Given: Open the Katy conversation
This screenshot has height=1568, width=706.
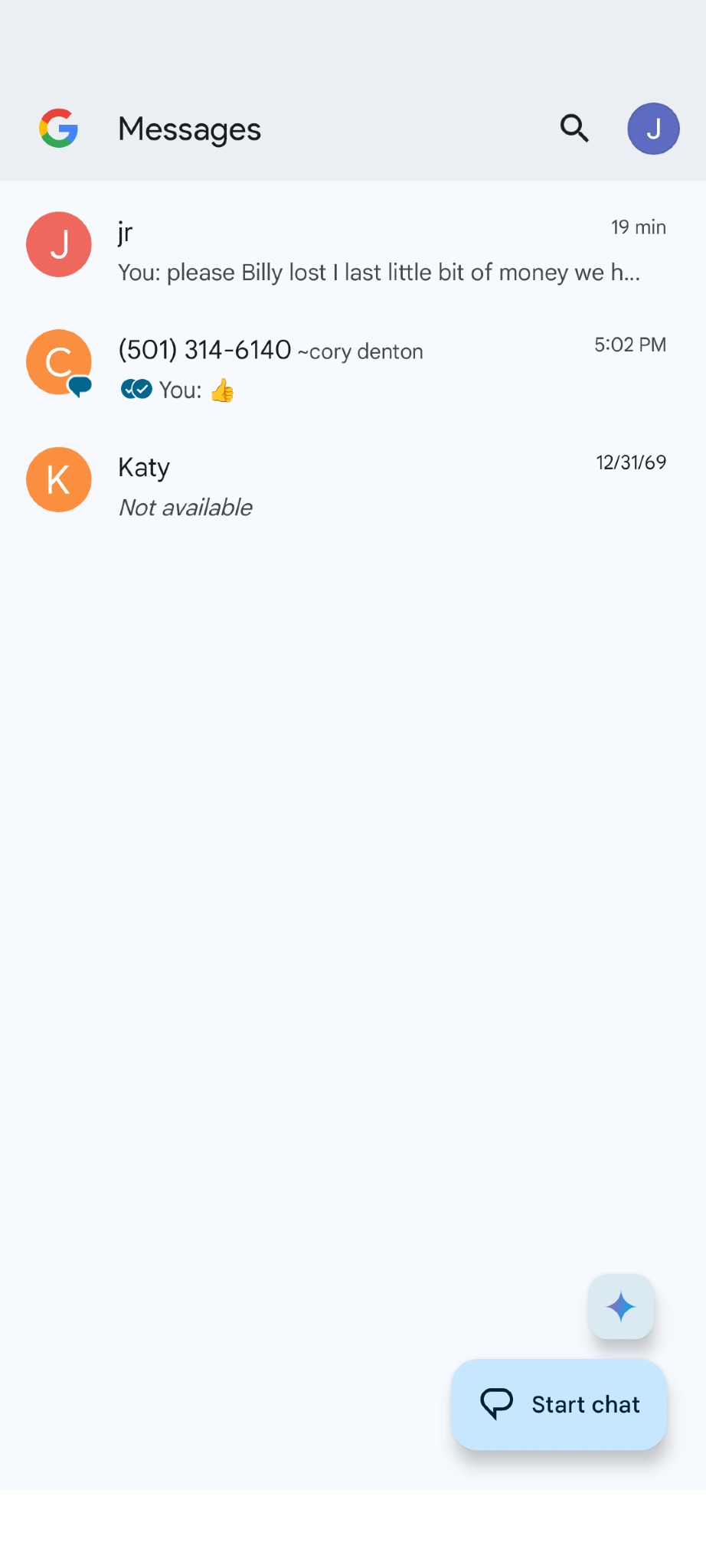Looking at the screenshot, I should click(x=353, y=485).
